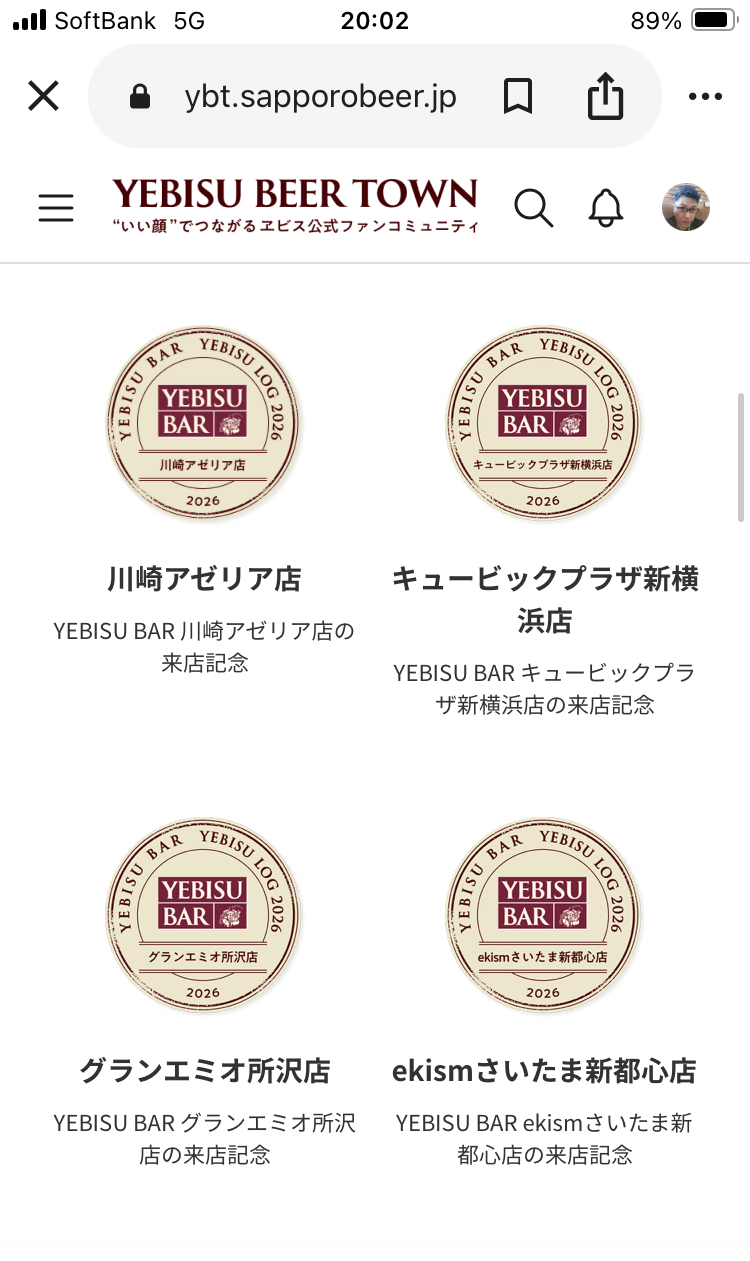
Task: Open the グランエミオ所沢店 badge
Action: click(204, 914)
